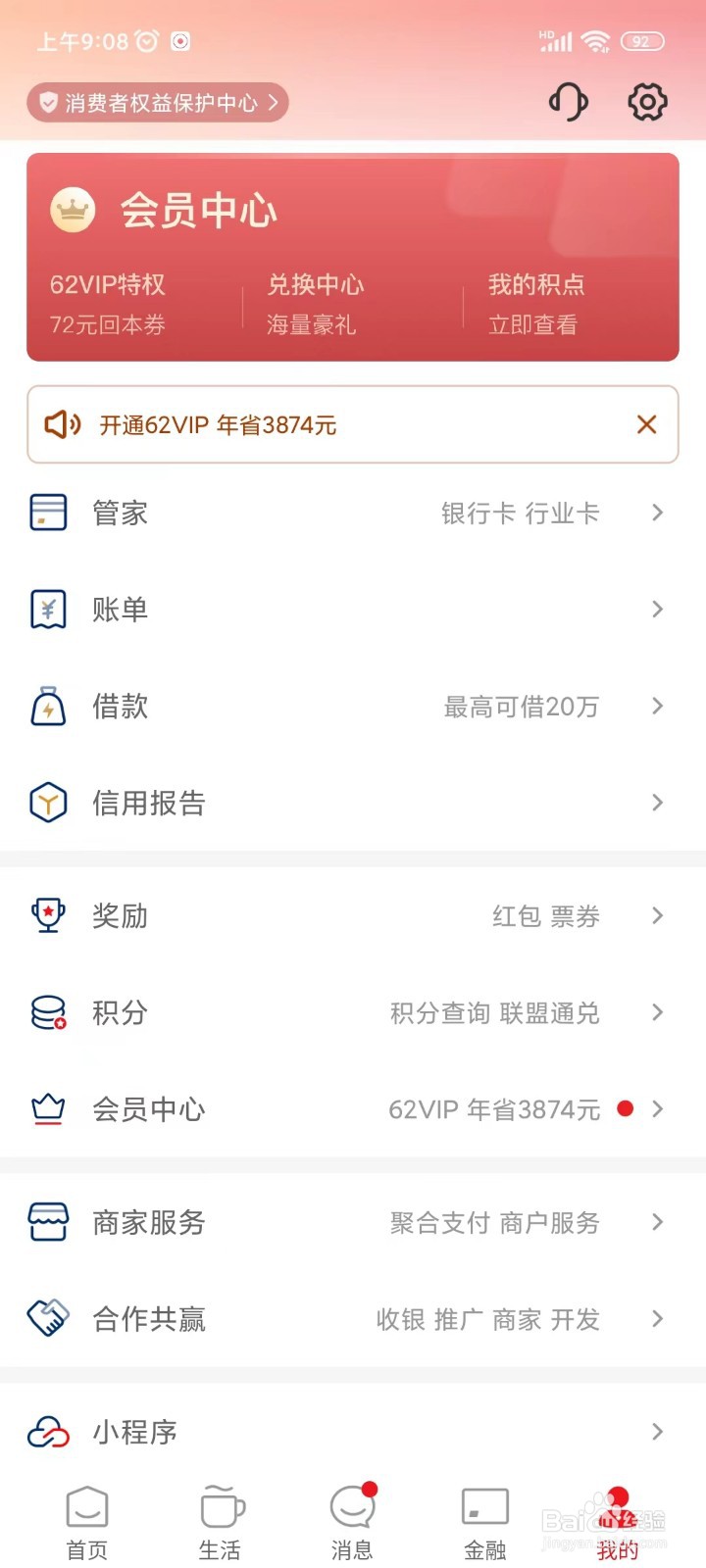Viewport: 706px width, 1568px height.
Task: Open the 商家服务 row
Action: 353,1222
